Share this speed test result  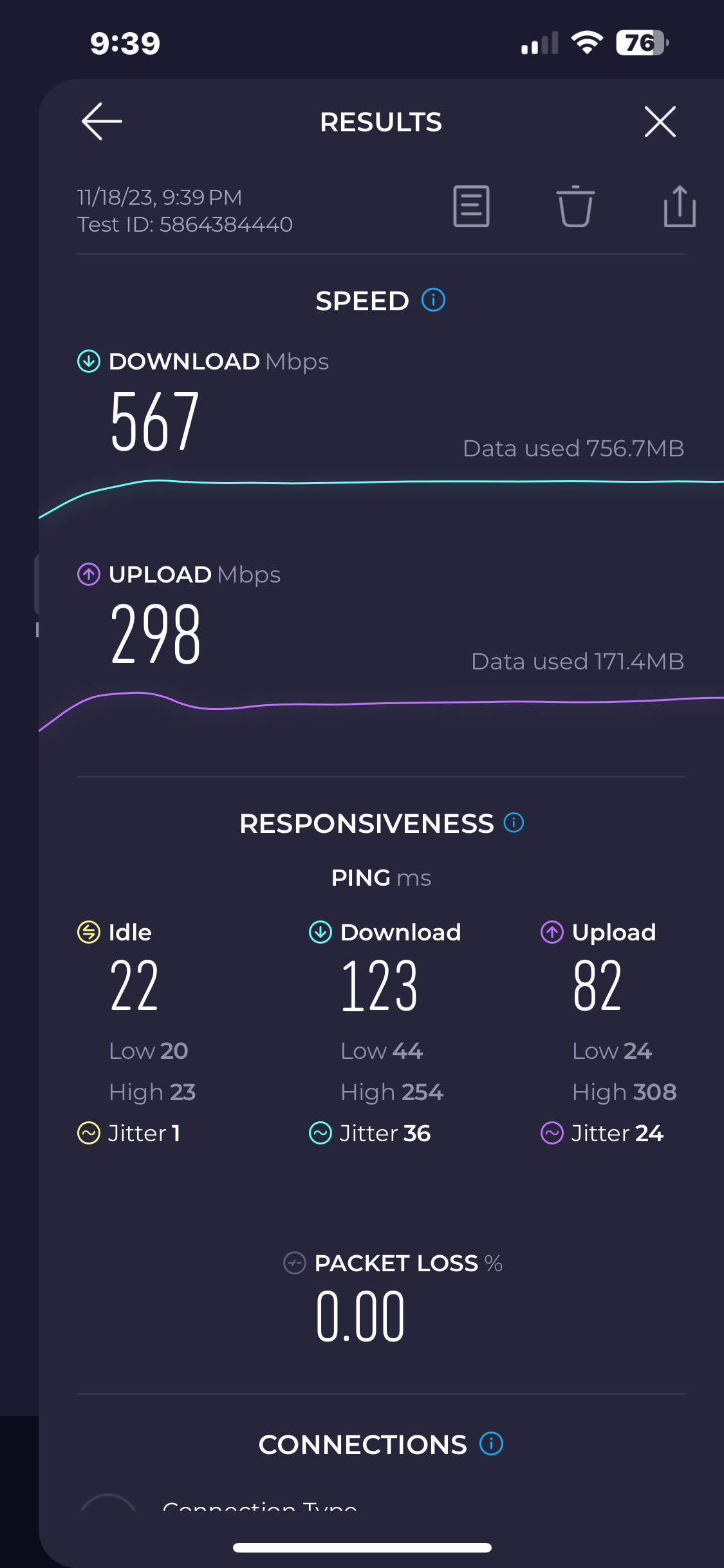680,206
